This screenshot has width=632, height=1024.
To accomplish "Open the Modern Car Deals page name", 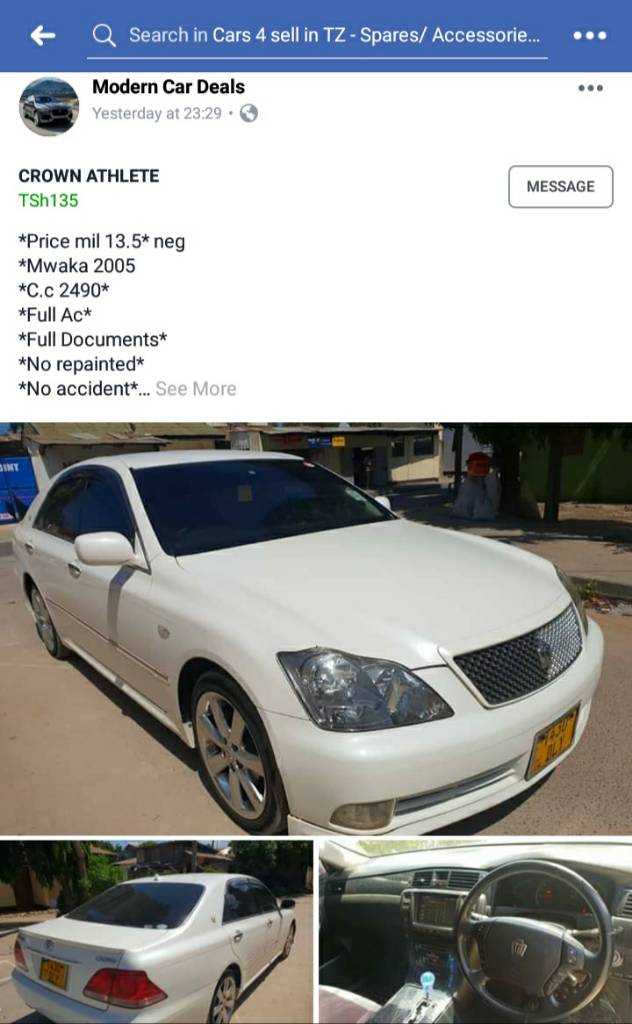I will 168,87.
